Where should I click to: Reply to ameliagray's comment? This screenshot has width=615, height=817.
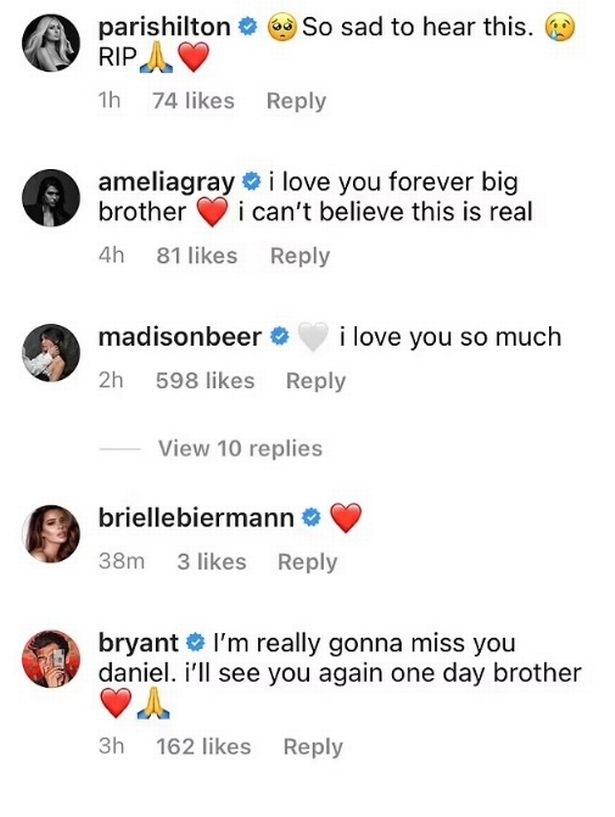point(300,256)
